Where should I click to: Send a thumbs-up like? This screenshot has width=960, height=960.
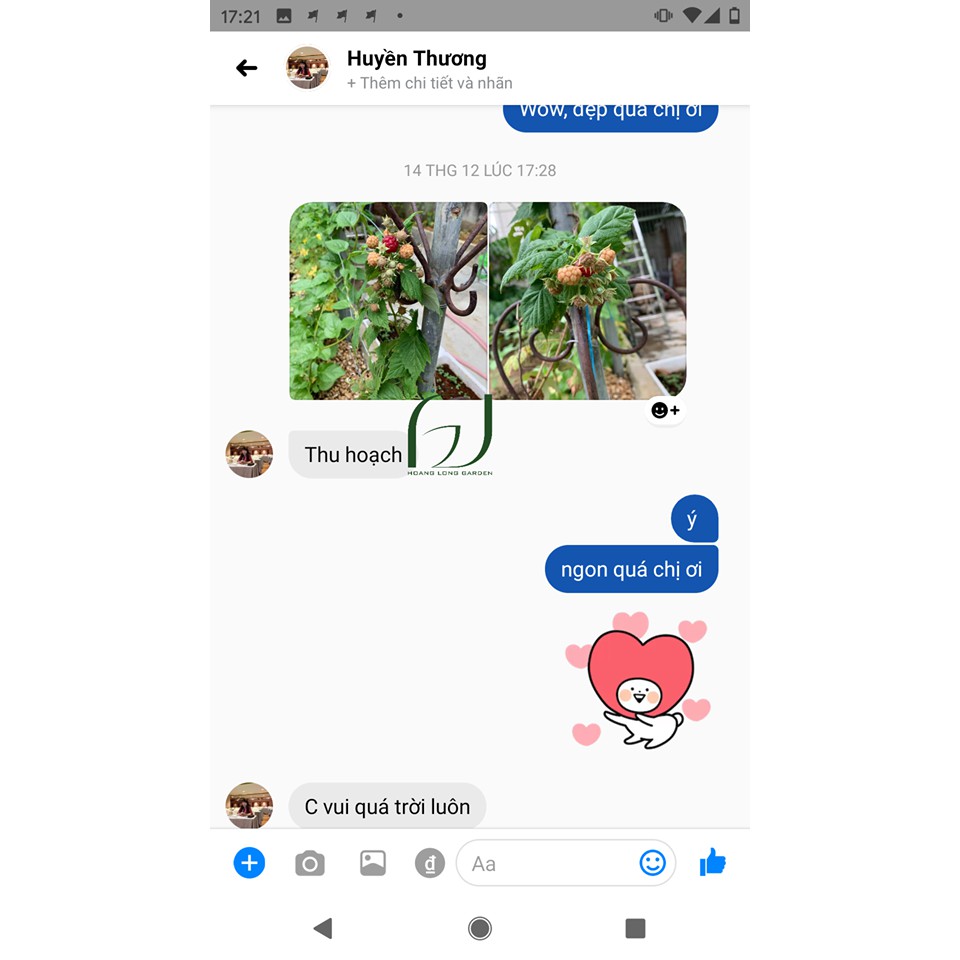click(x=712, y=862)
